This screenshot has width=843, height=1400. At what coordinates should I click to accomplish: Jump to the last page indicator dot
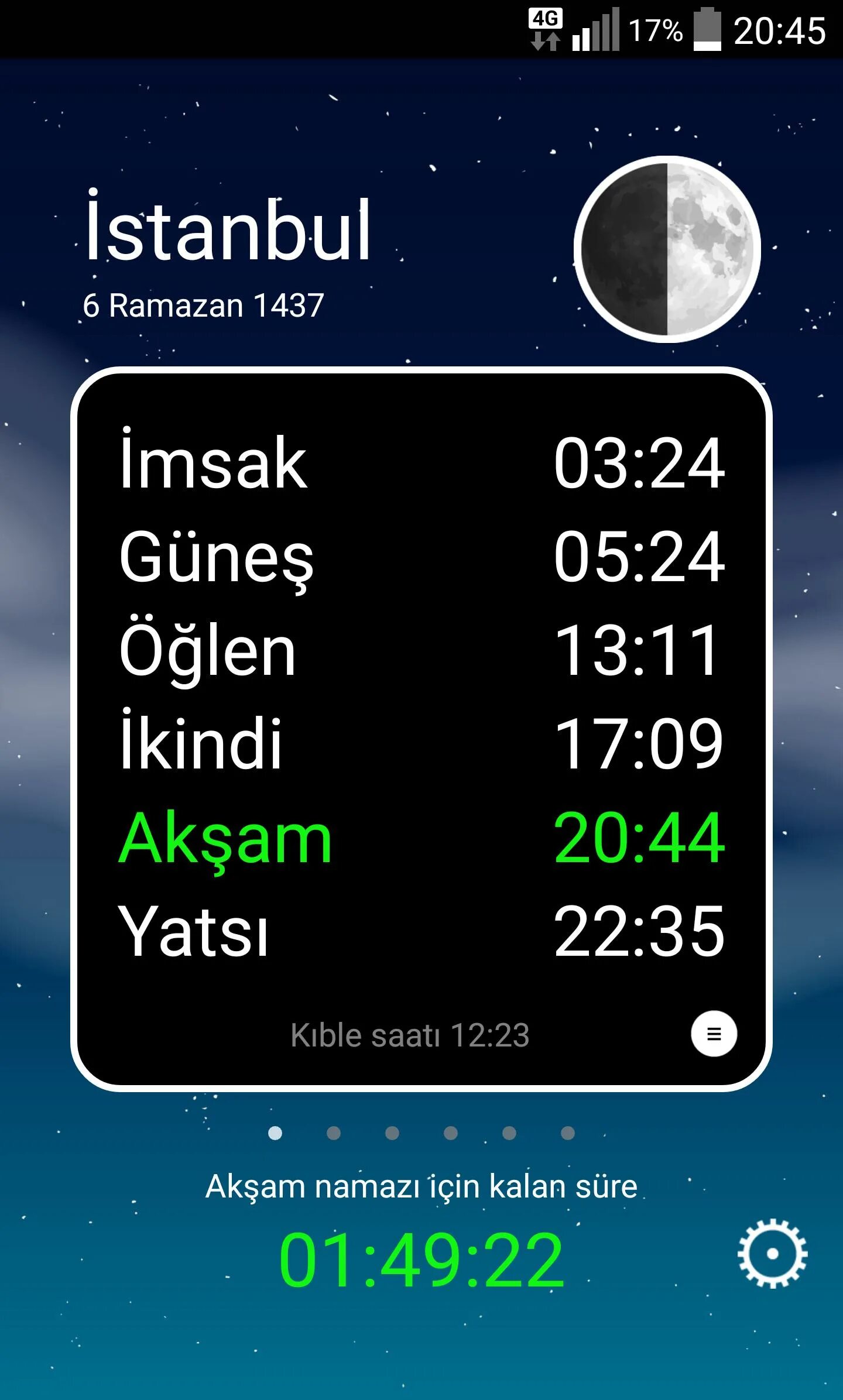tap(568, 1133)
